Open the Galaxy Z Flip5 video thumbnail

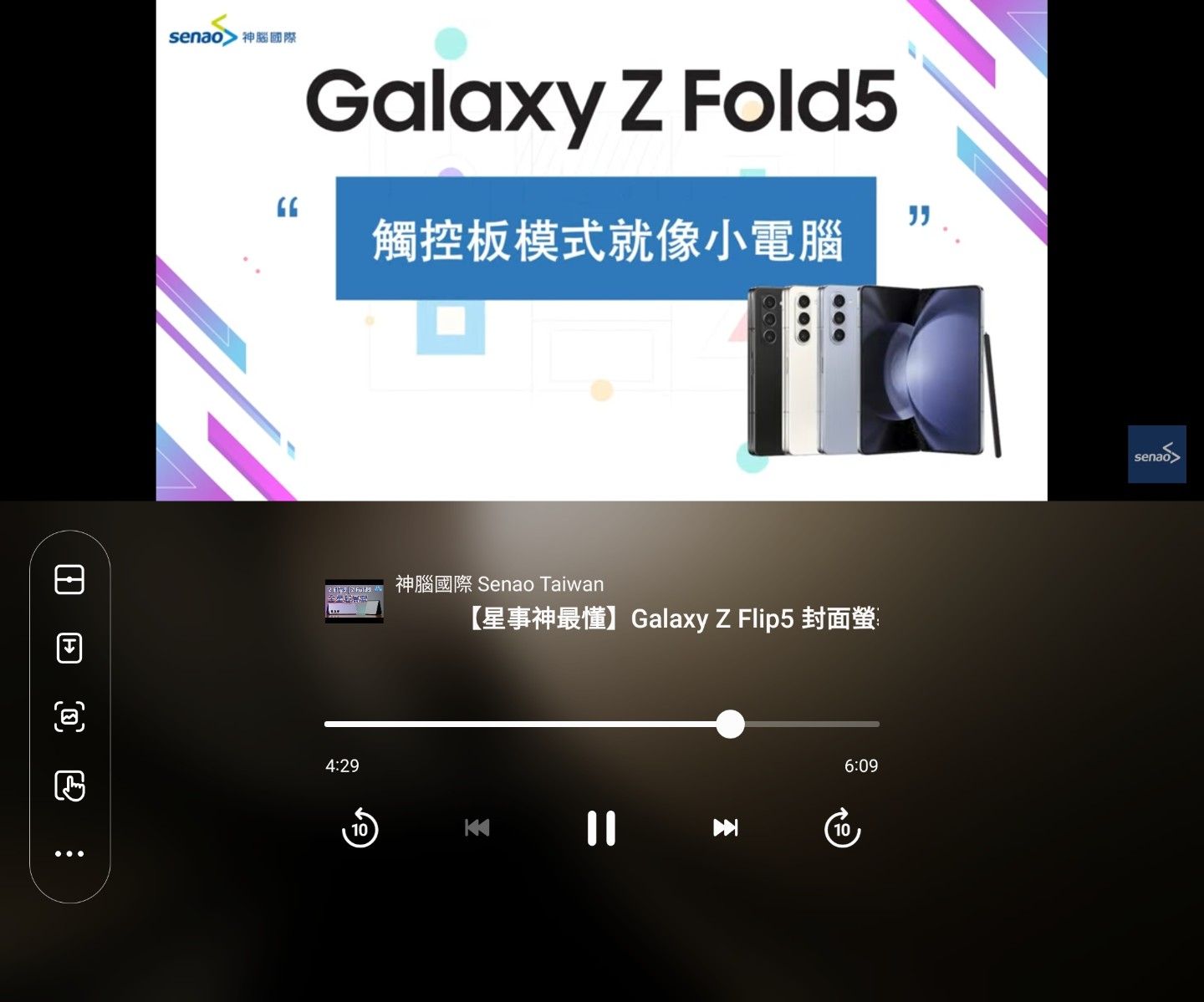pyautogui.click(x=354, y=601)
